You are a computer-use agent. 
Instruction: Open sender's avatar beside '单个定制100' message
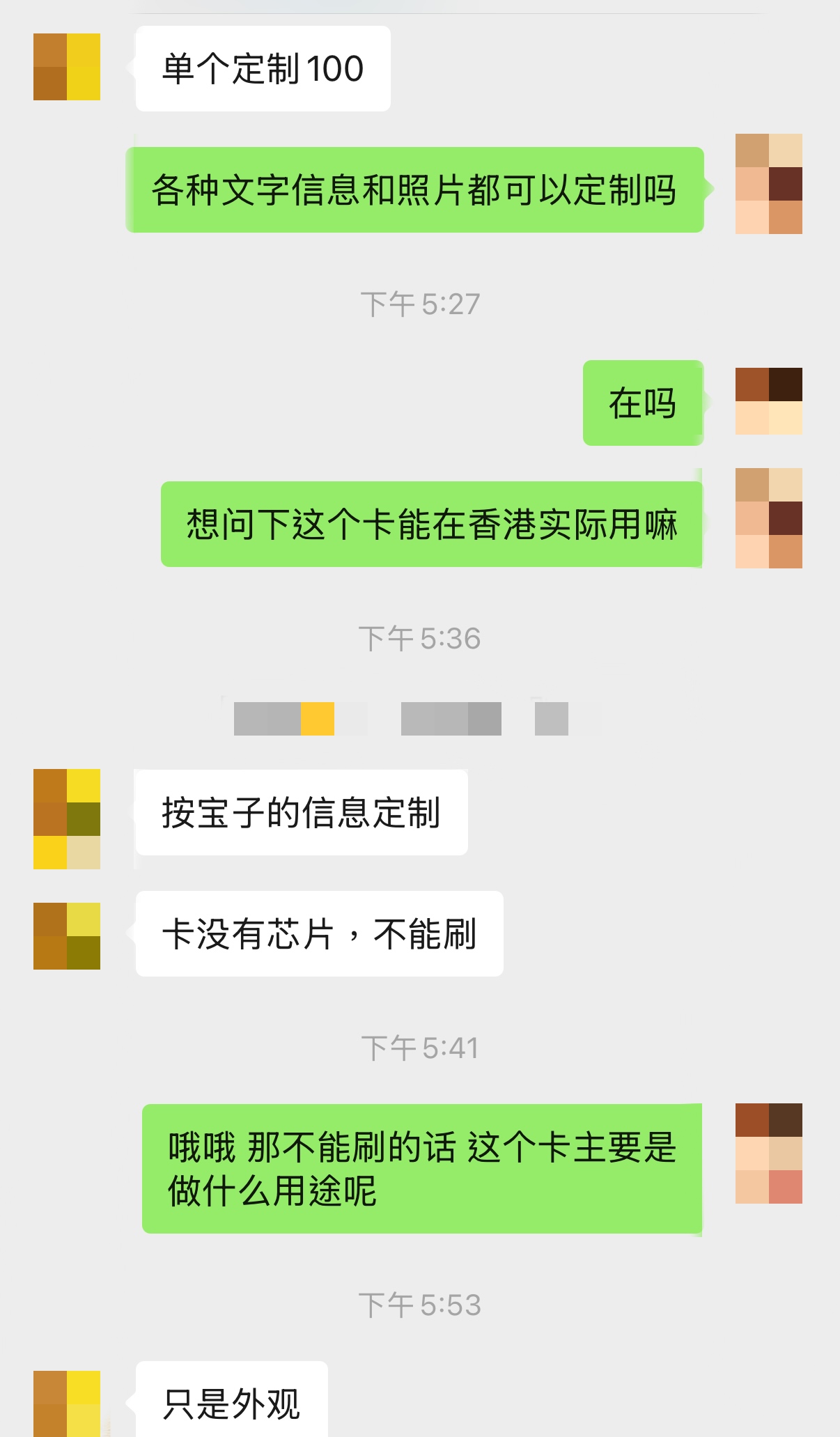click(x=67, y=67)
